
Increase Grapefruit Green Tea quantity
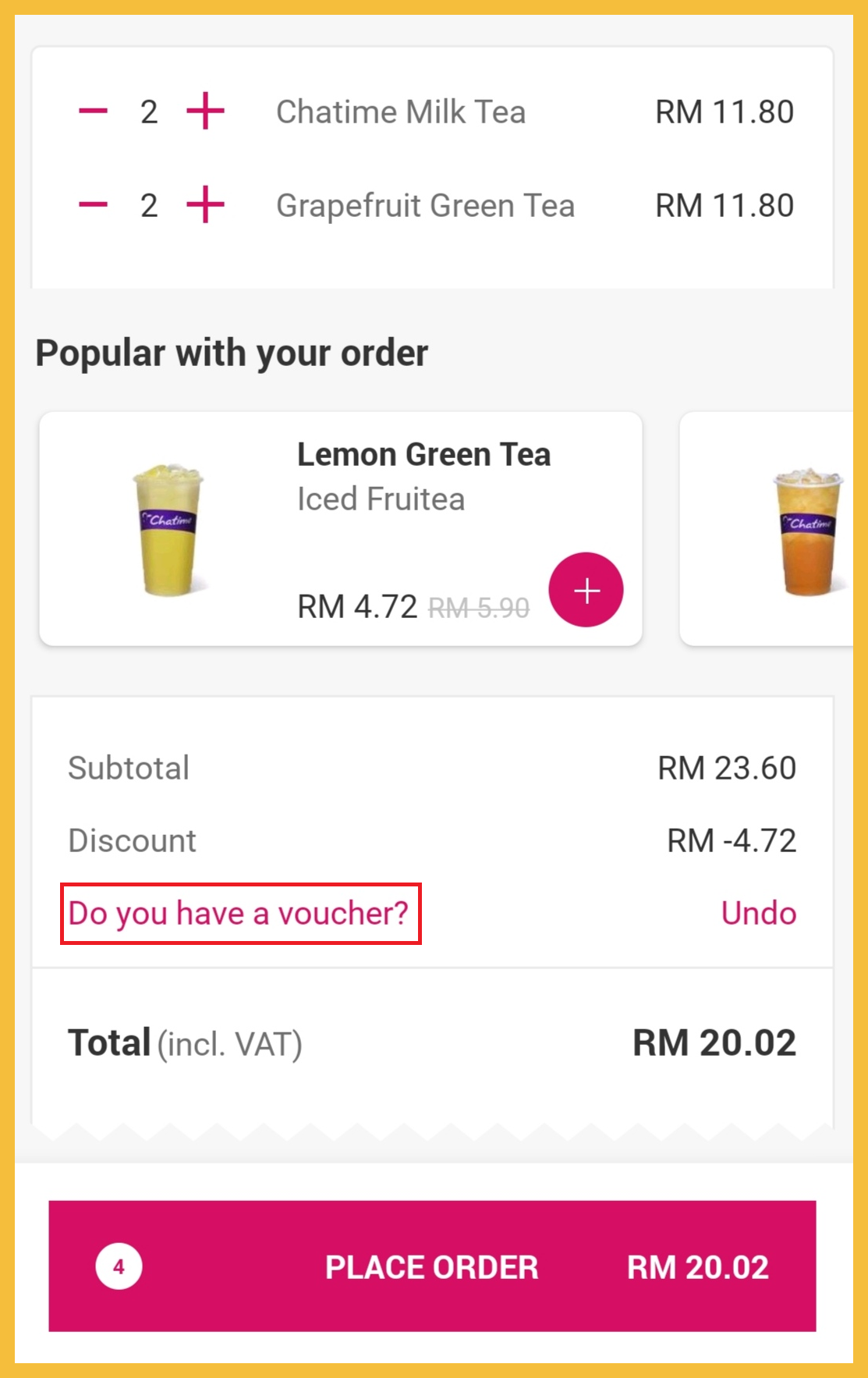(x=205, y=205)
